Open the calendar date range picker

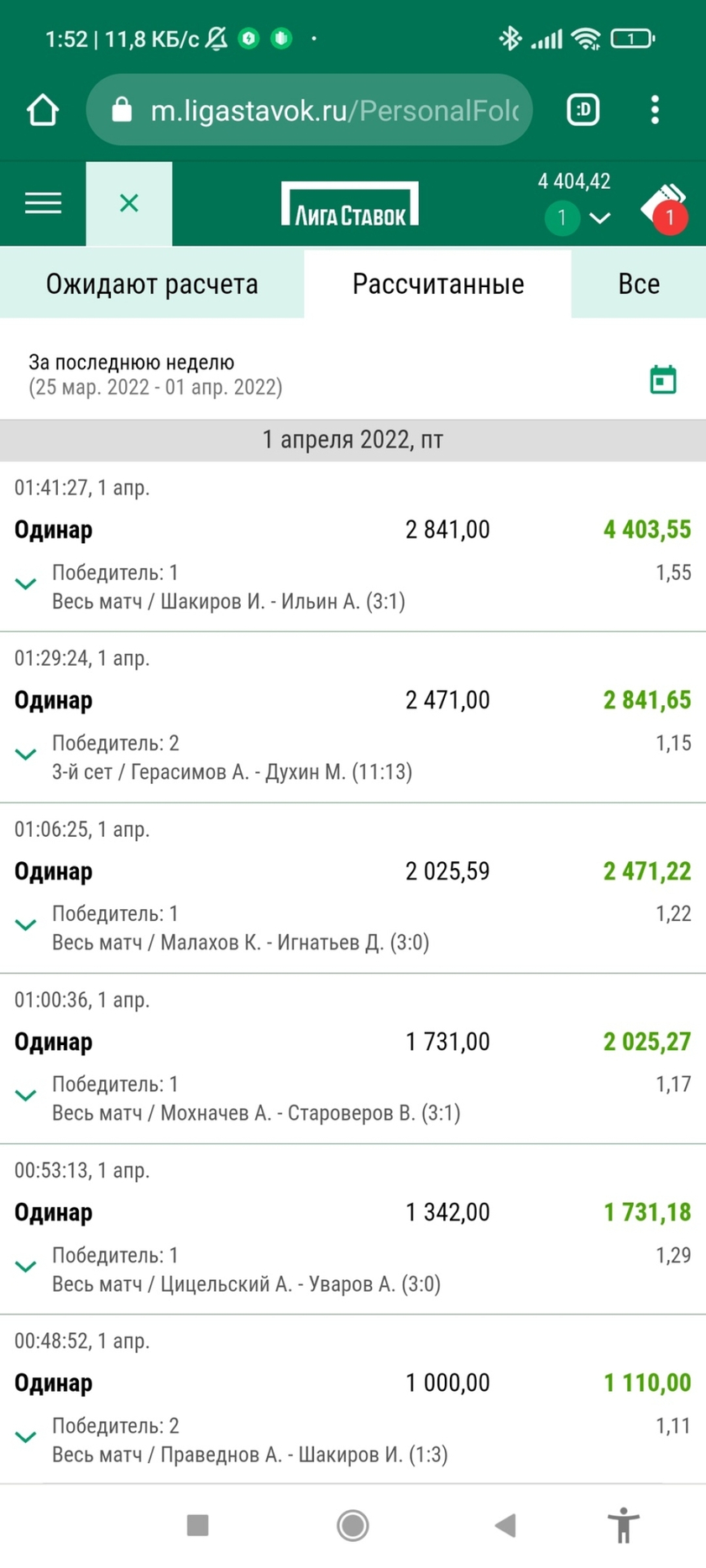(663, 379)
